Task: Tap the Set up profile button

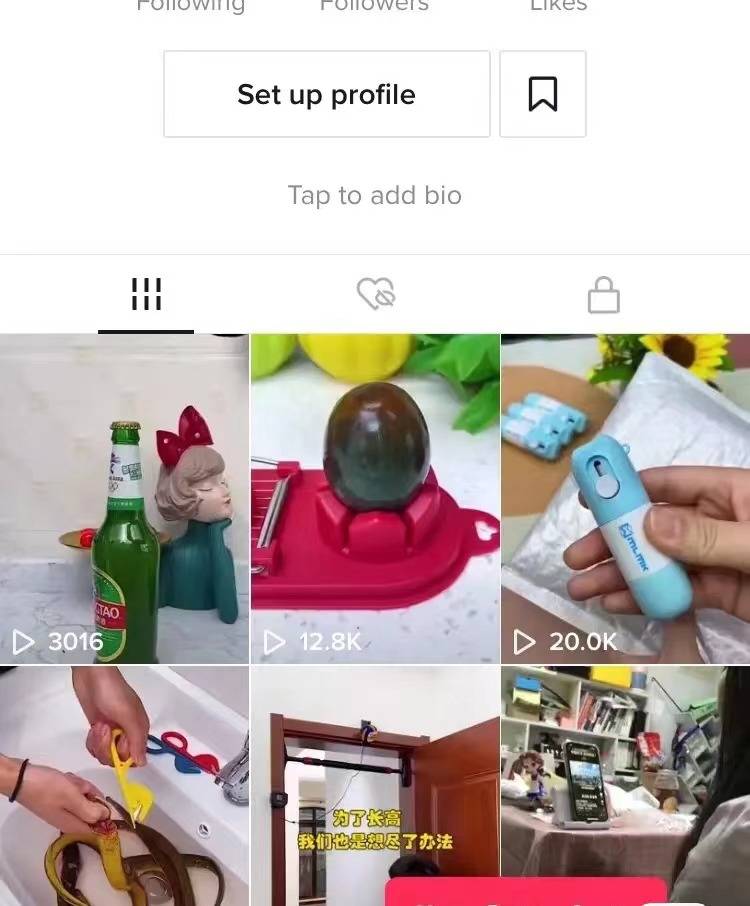Action: [x=326, y=95]
